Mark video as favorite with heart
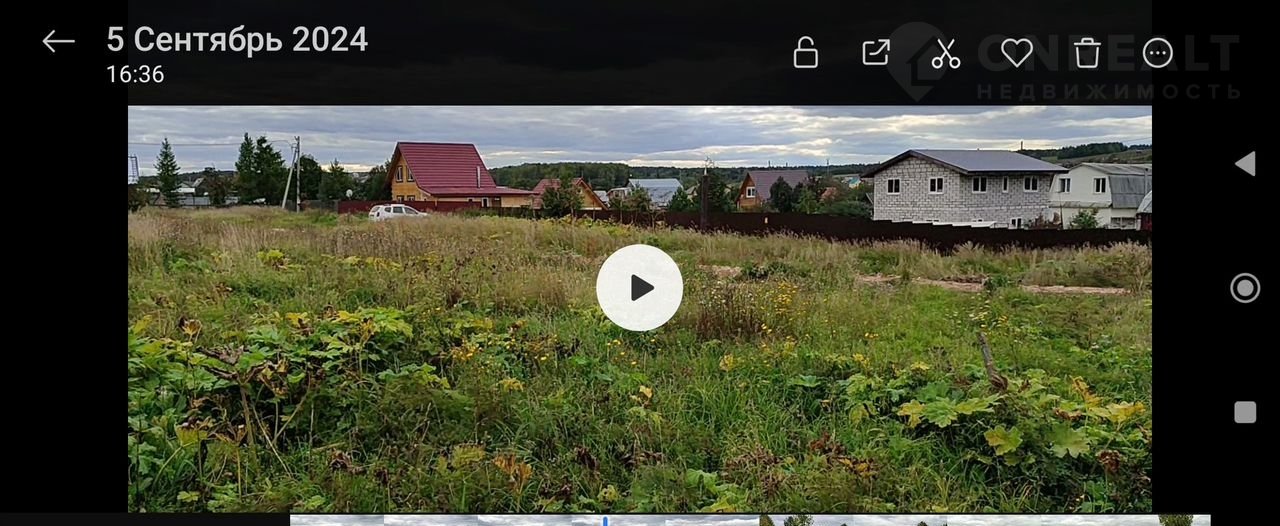 (x=1016, y=52)
